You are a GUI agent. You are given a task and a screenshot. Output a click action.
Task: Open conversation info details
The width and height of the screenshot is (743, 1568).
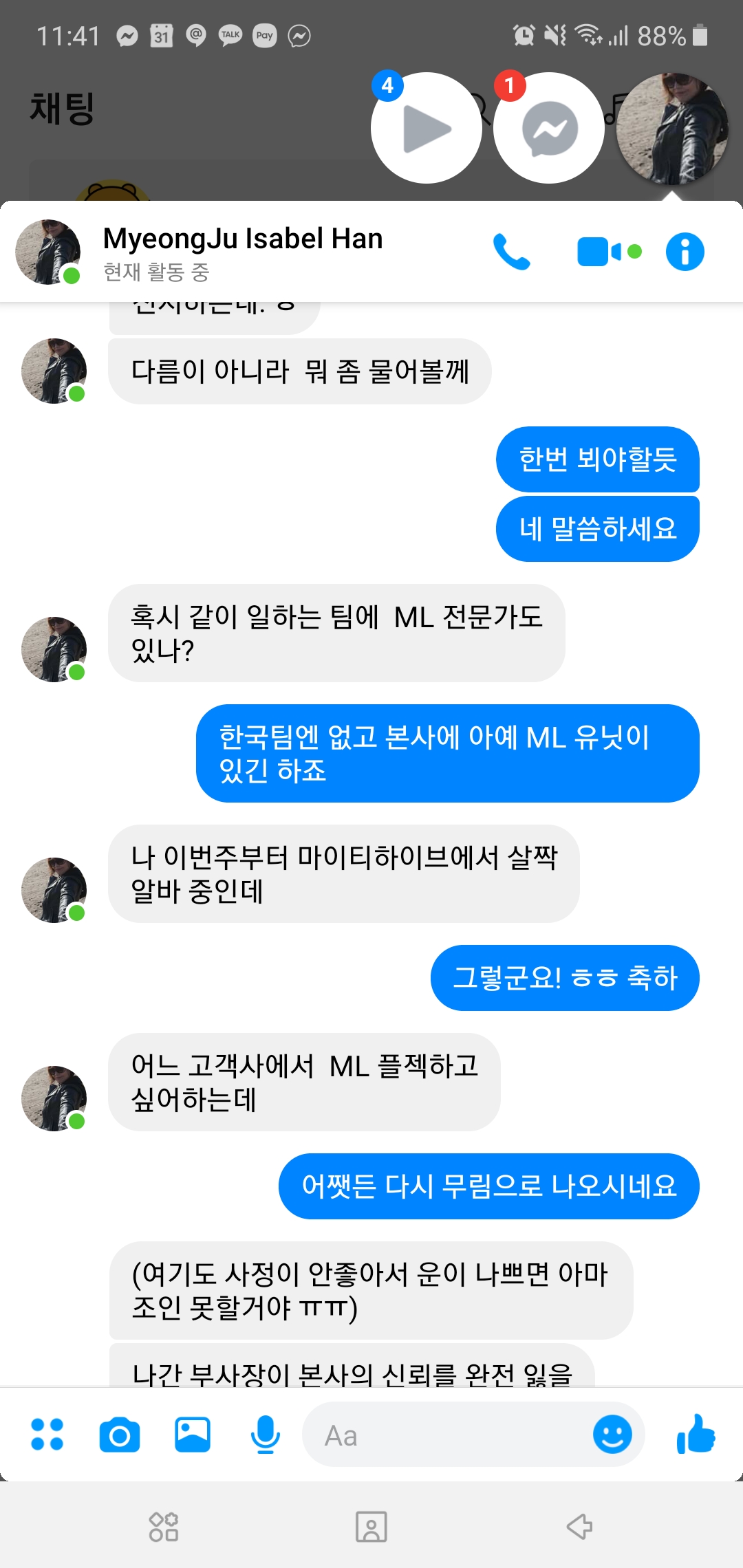[685, 252]
